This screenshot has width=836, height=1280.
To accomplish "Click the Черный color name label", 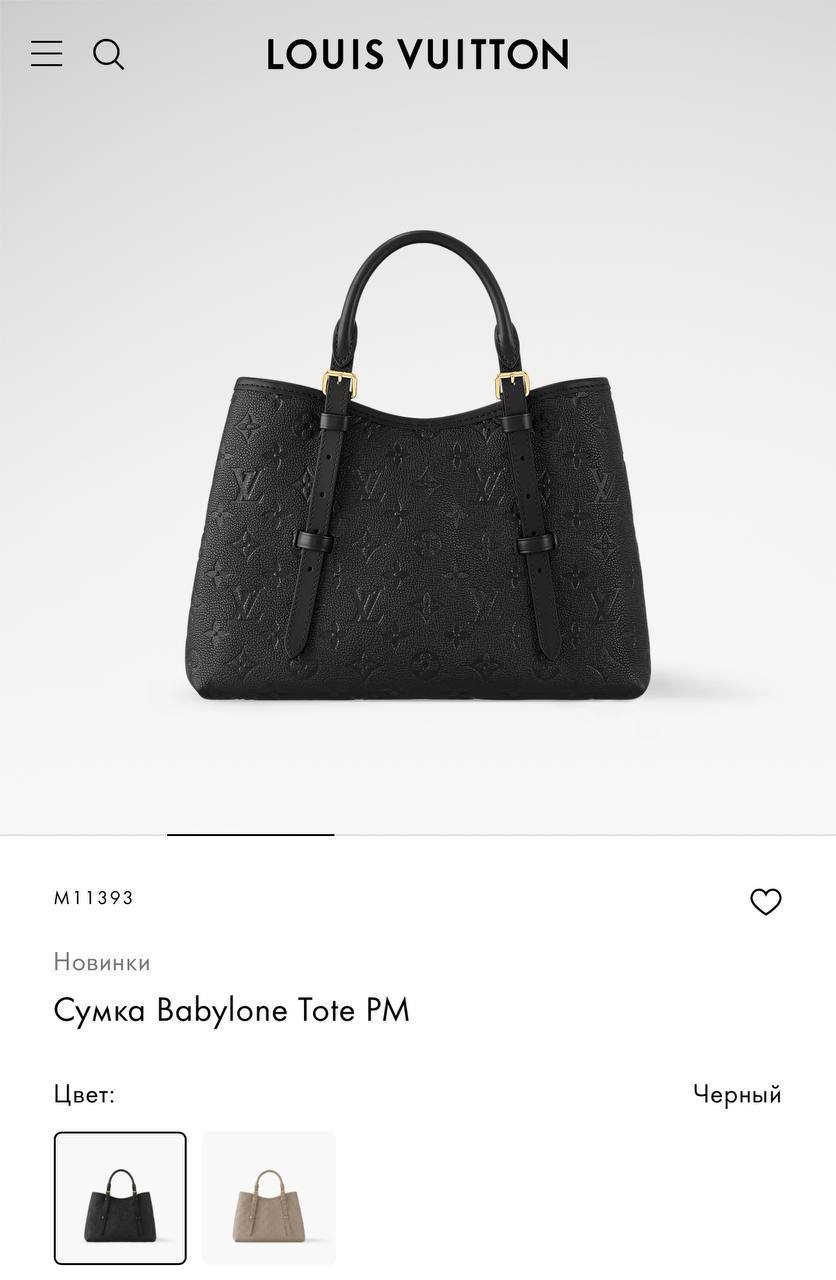I will pos(738,1094).
